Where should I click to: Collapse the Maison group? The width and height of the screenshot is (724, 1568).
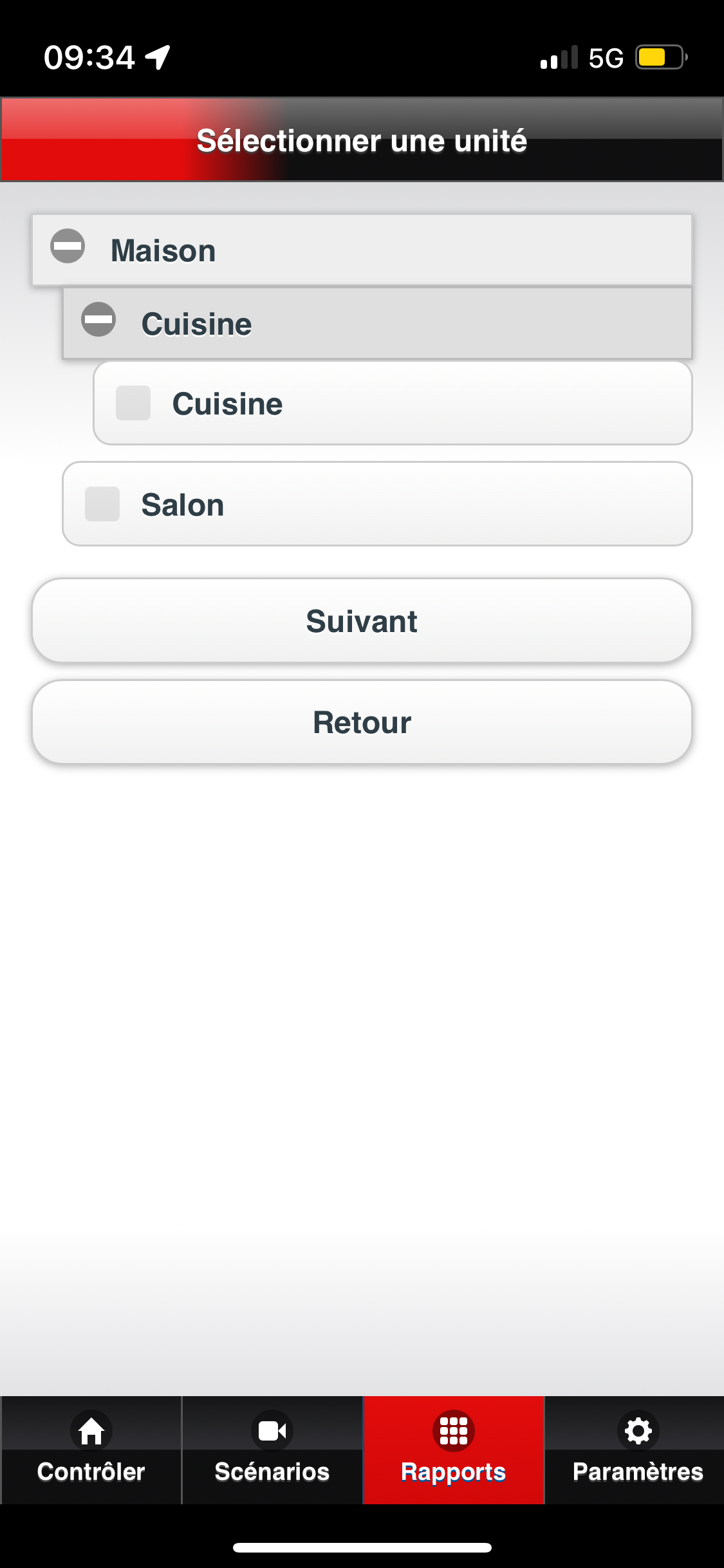point(68,247)
